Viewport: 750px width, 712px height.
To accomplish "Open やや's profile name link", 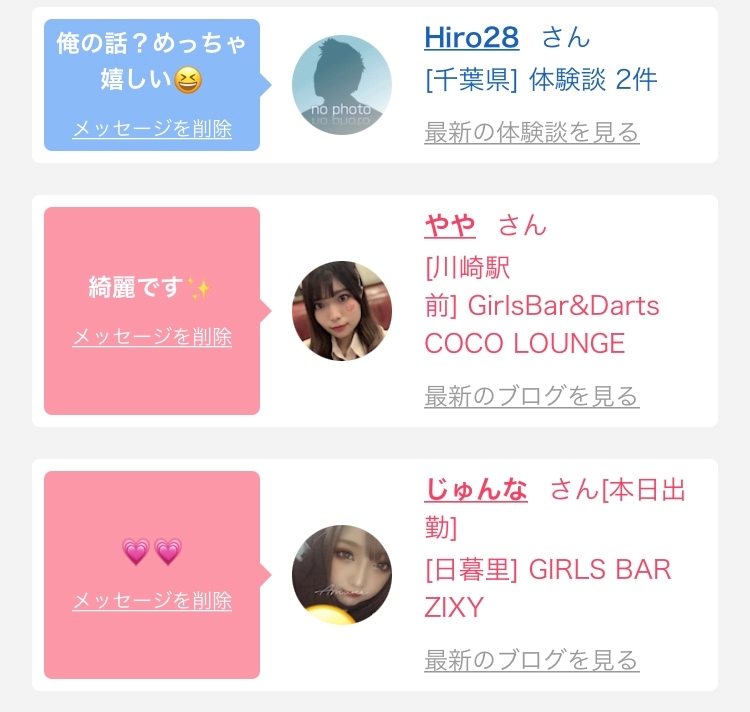I will tap(450, 225).
